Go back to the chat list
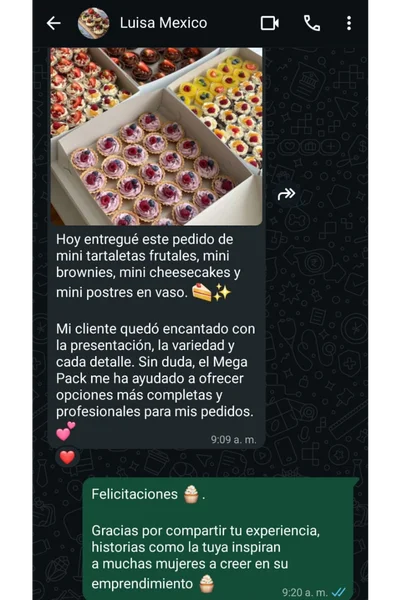The width and height of the screenshot is (400, 600). tap(54, 23)
